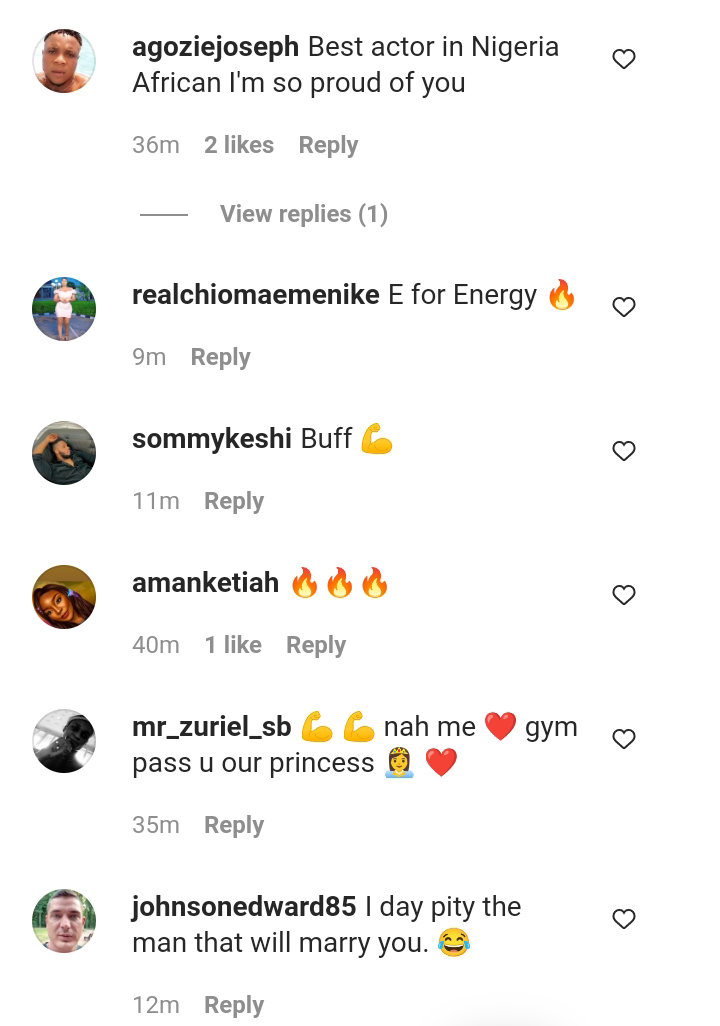Like realchiomaemenike's comment
Screen dimensions: 720x1026
(624, 308)
